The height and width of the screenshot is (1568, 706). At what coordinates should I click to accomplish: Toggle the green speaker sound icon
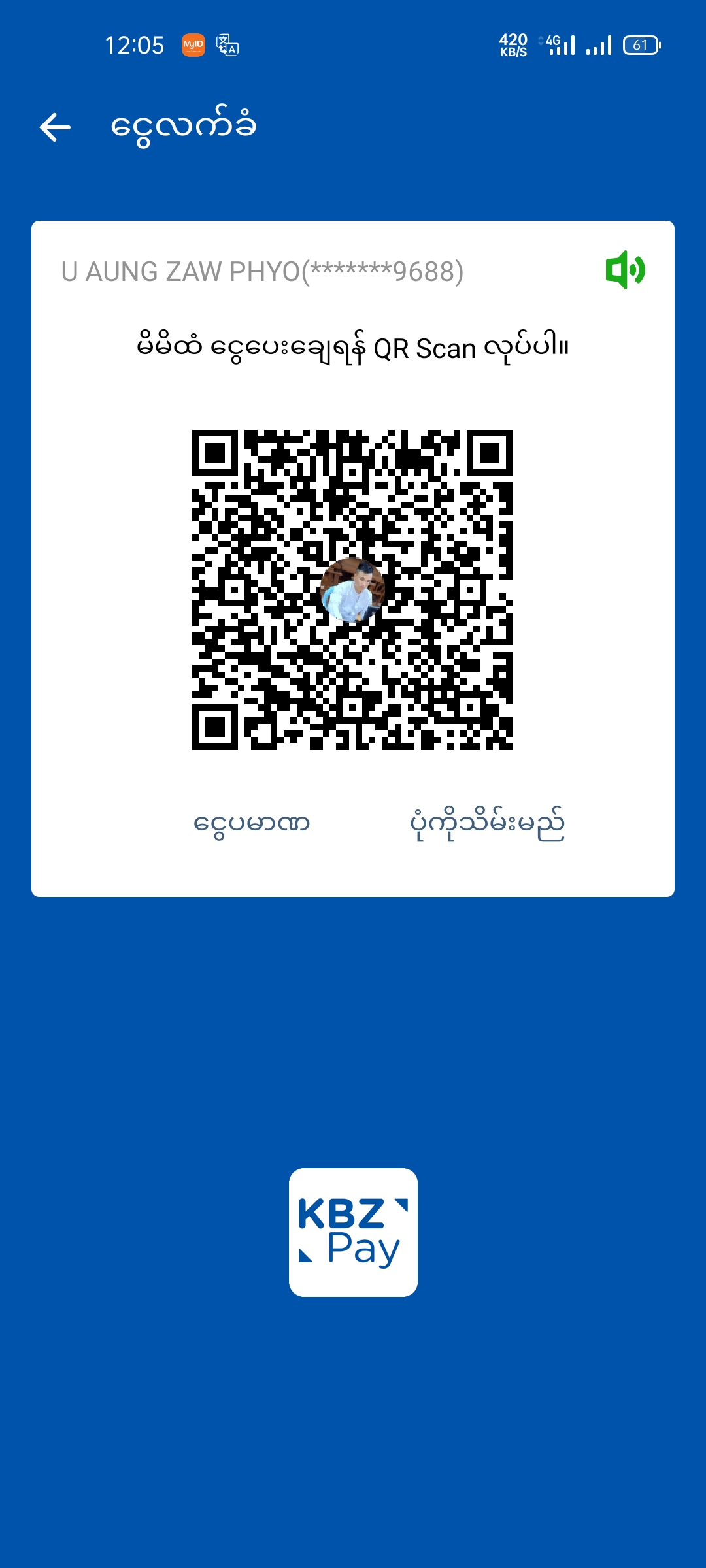point(625,270)
